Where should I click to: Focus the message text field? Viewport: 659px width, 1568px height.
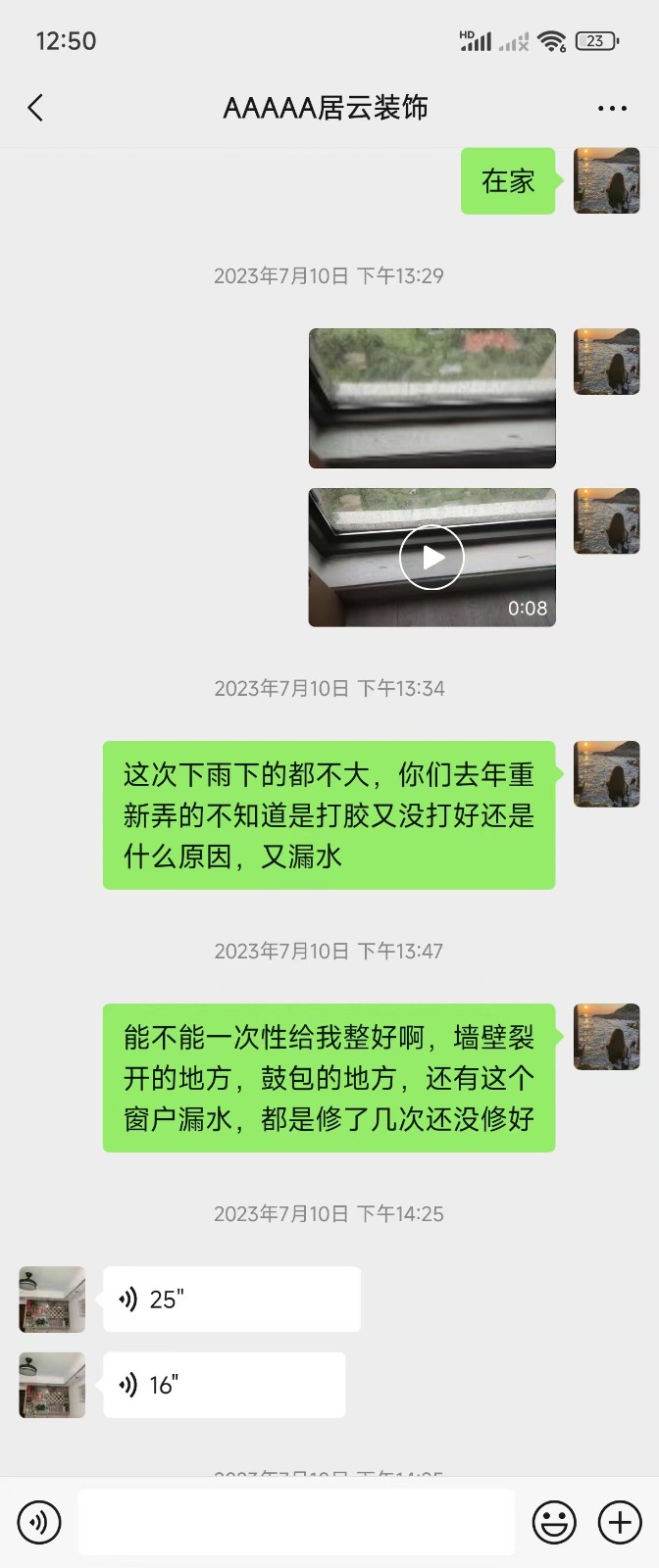pyautogui.click(x=296, y=1522)
